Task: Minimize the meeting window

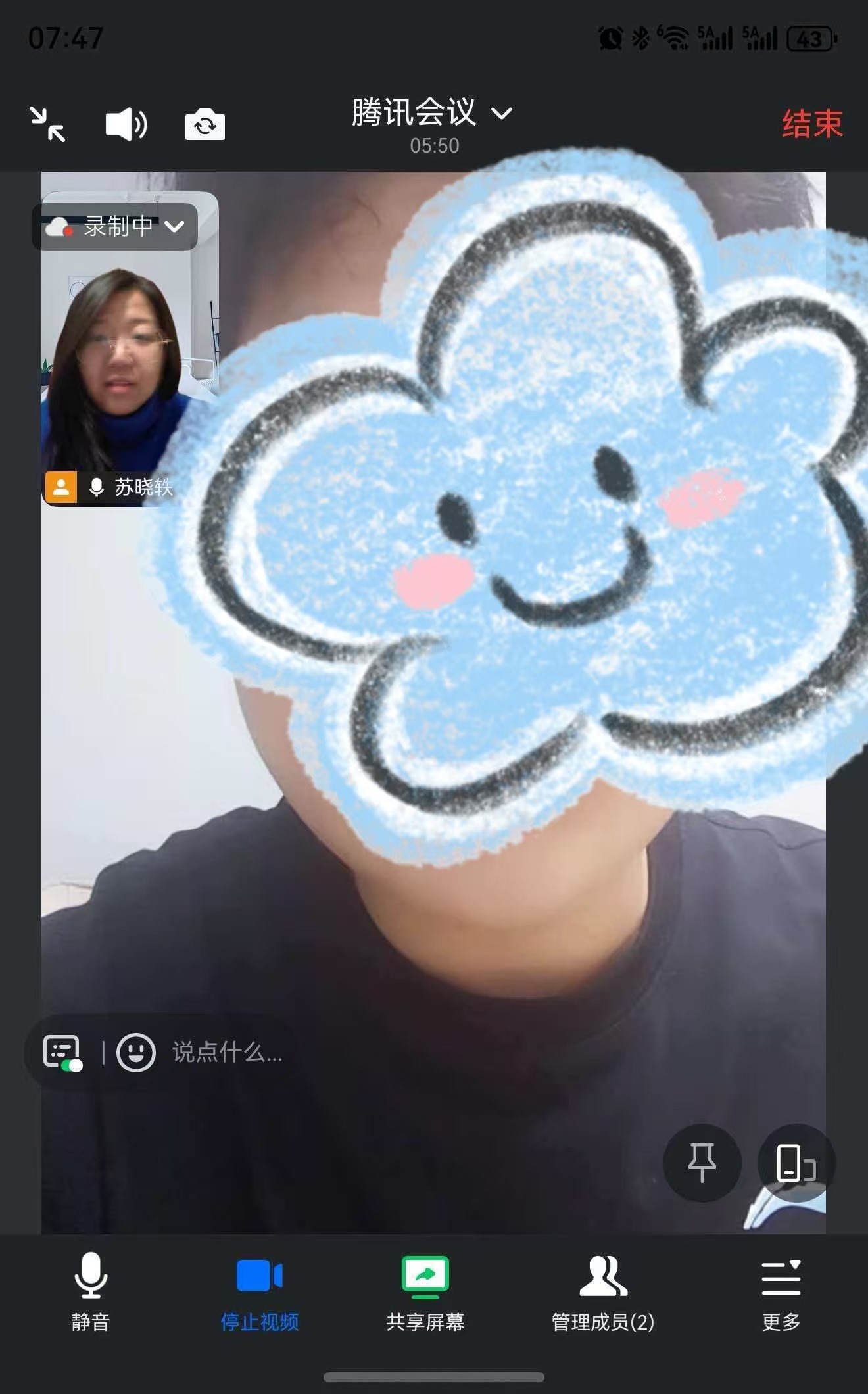Action: click(47, 124)
